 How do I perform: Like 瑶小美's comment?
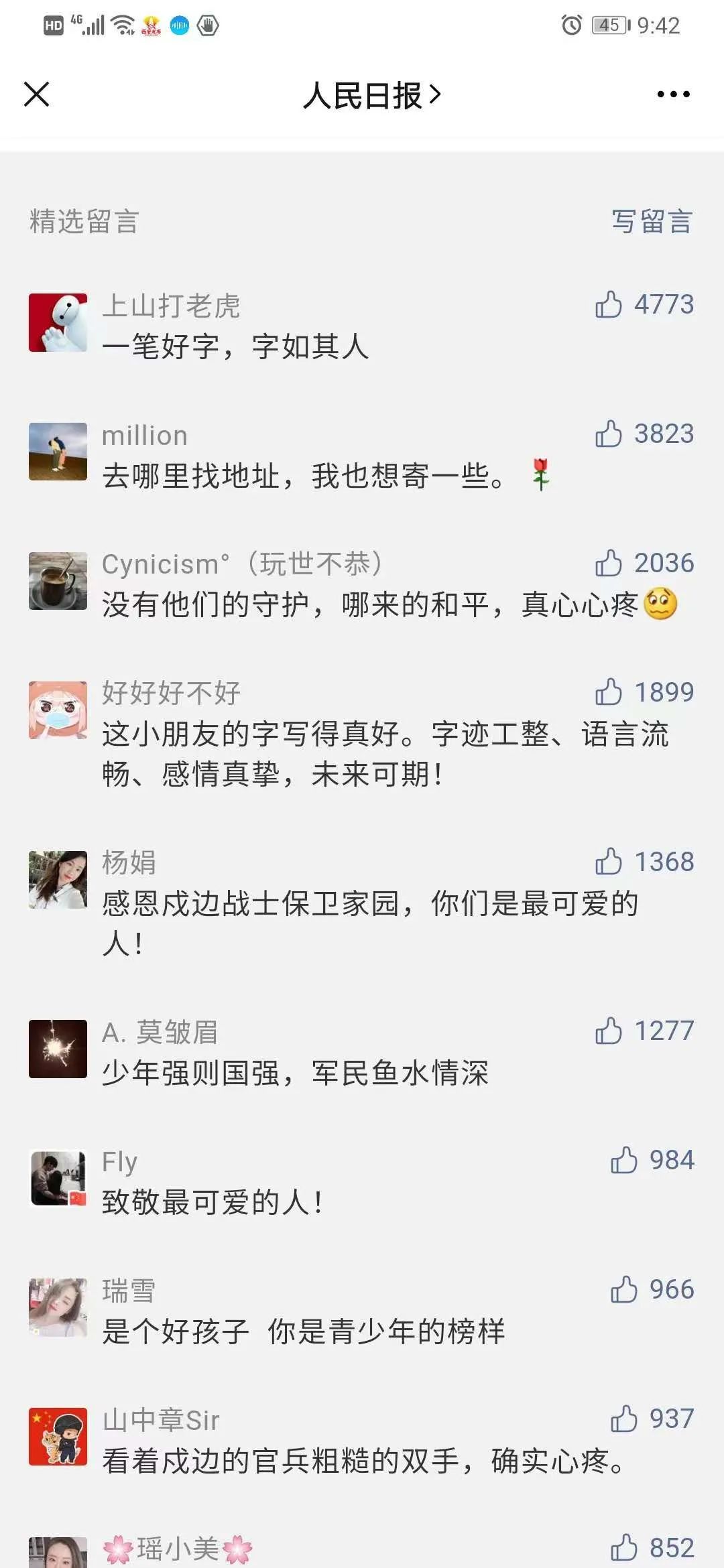(x=623, y=1548)
